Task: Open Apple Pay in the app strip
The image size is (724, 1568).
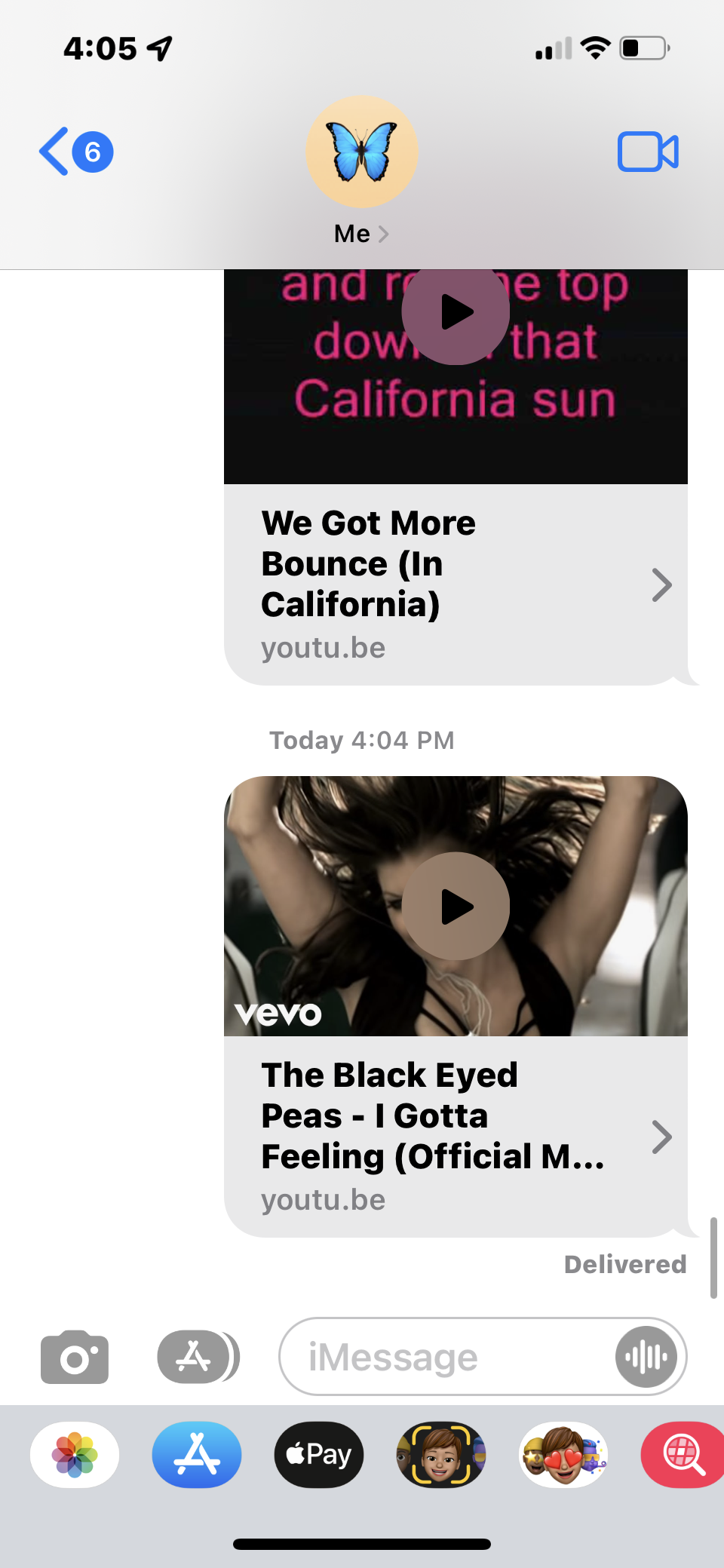Action: [319, 1454]
